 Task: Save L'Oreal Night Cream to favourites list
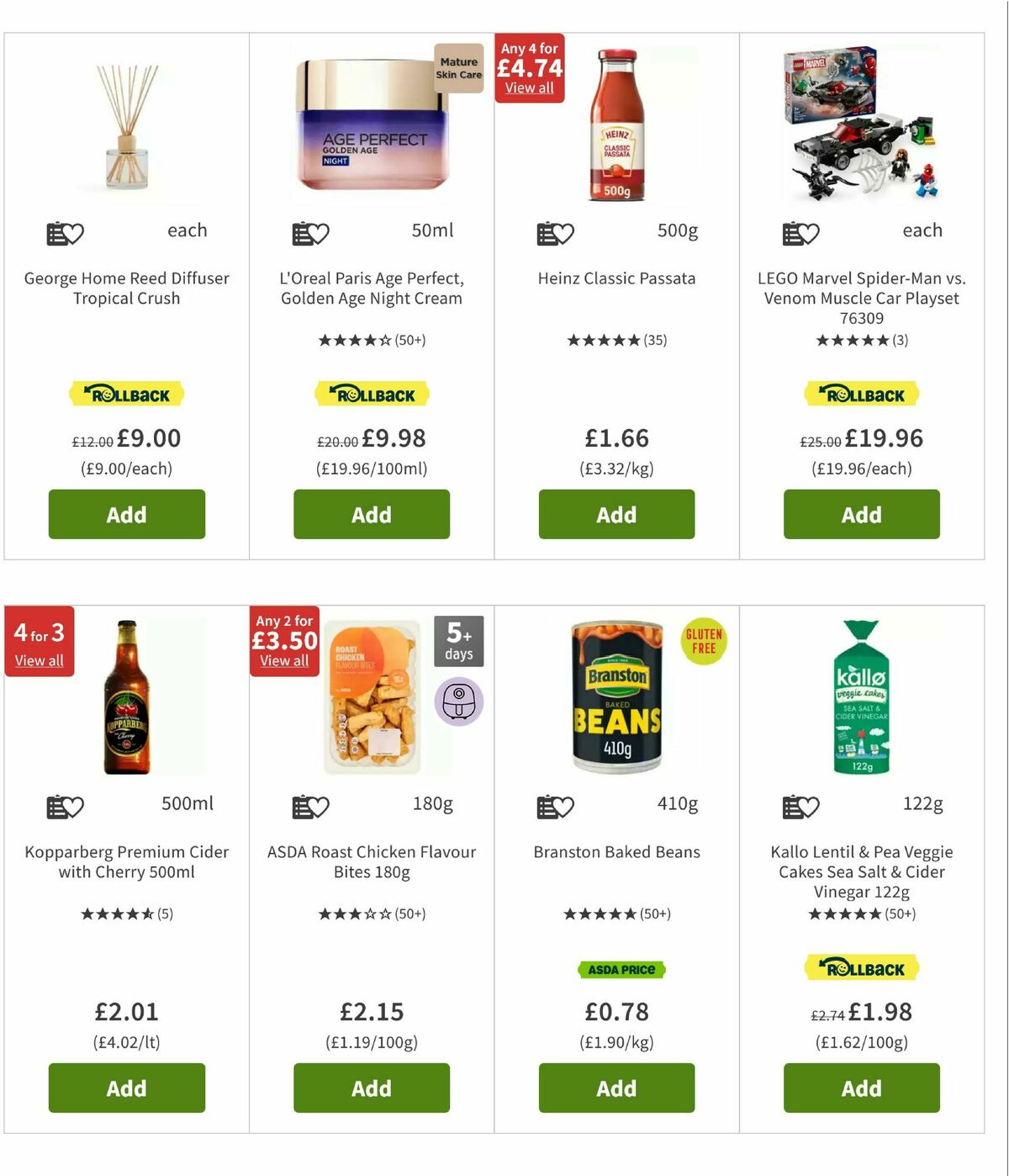tap(310, 233)
